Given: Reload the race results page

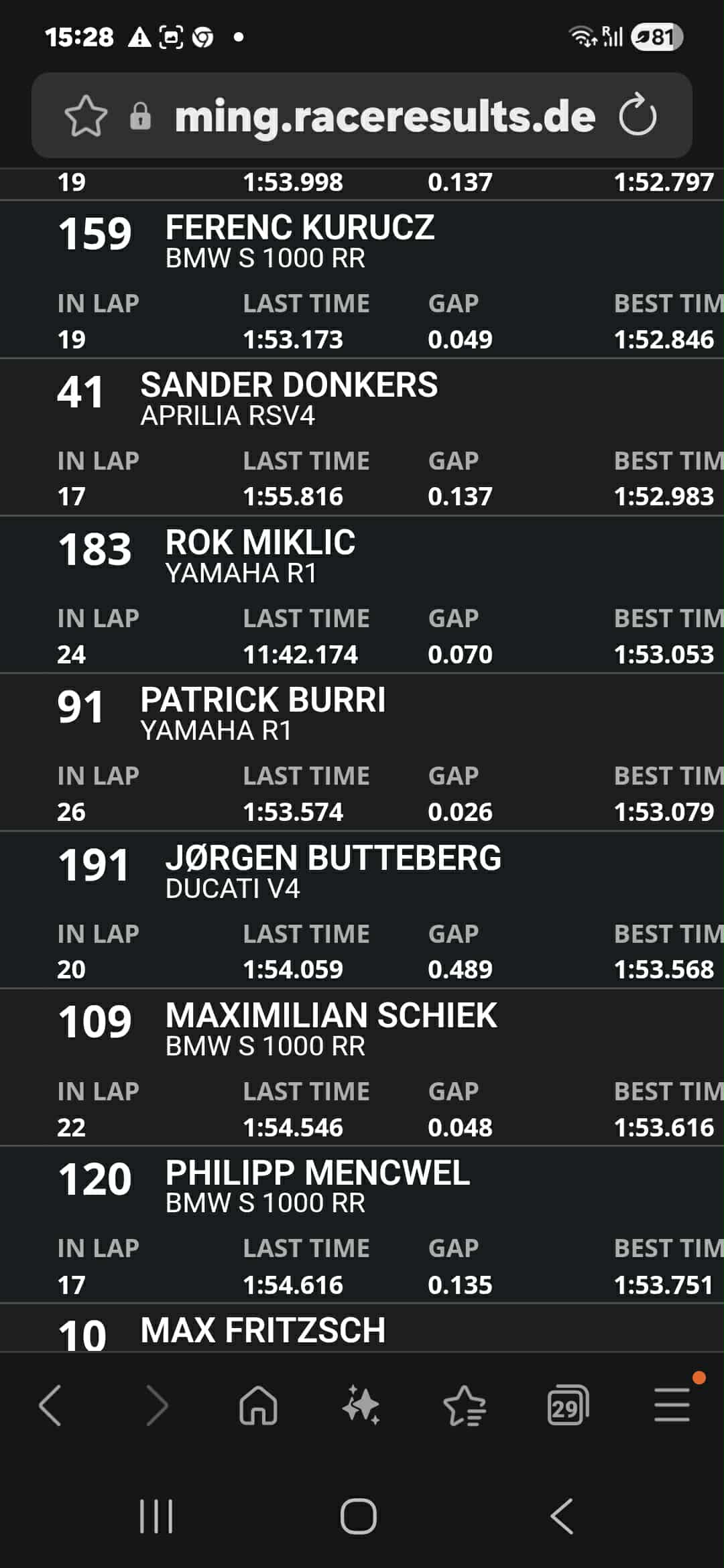Looking at the screenshot, I should (x=638, y=115).
